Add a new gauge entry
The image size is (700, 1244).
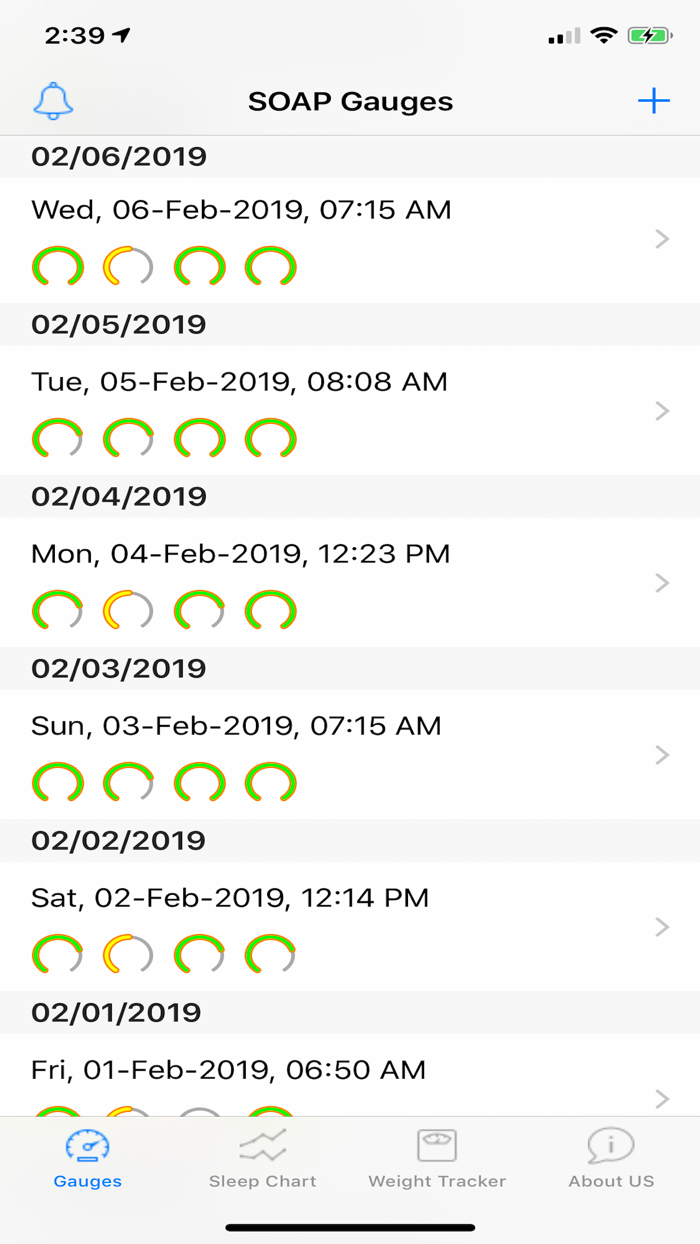coord(653,101)
